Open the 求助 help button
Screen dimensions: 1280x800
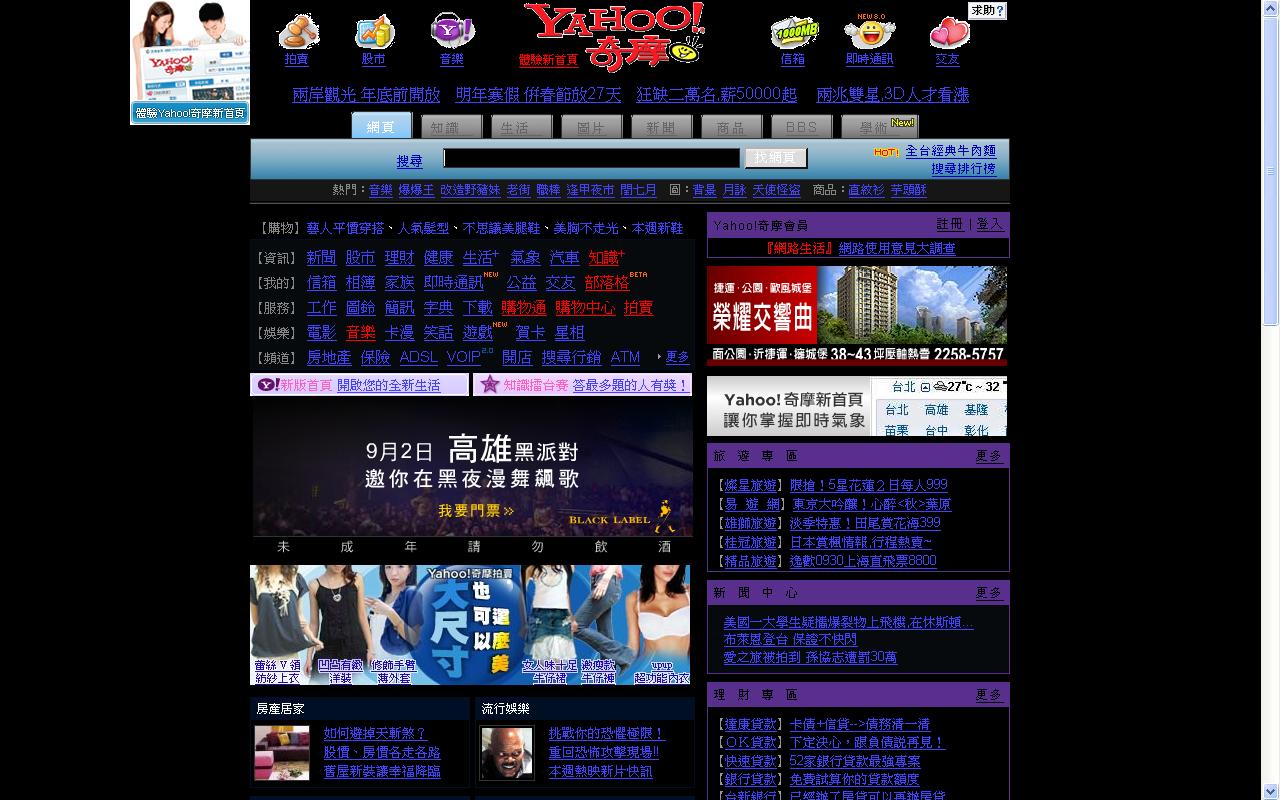pos(986,11)
